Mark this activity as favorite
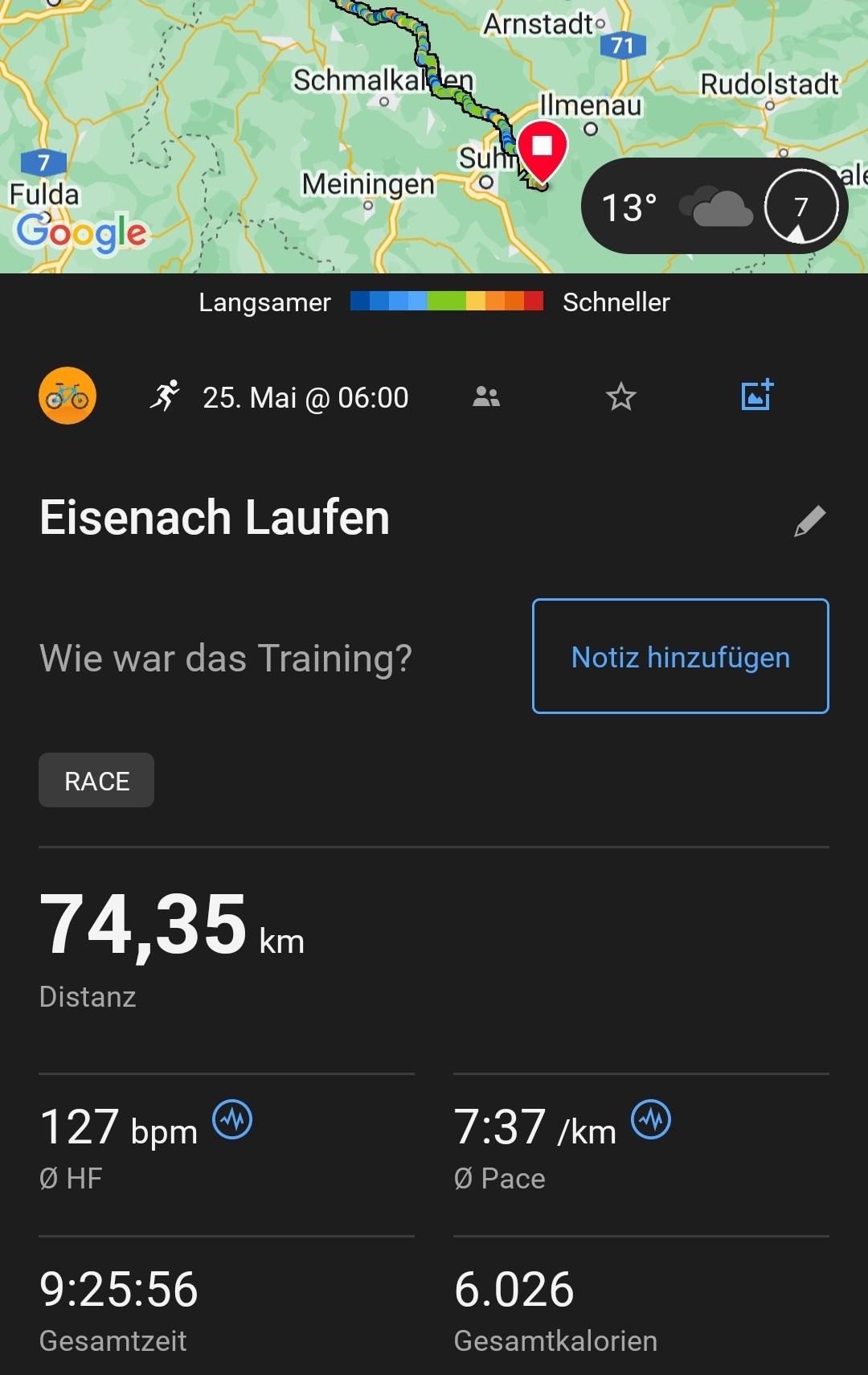Screen dimensions: 868x1375 (620, 397)
